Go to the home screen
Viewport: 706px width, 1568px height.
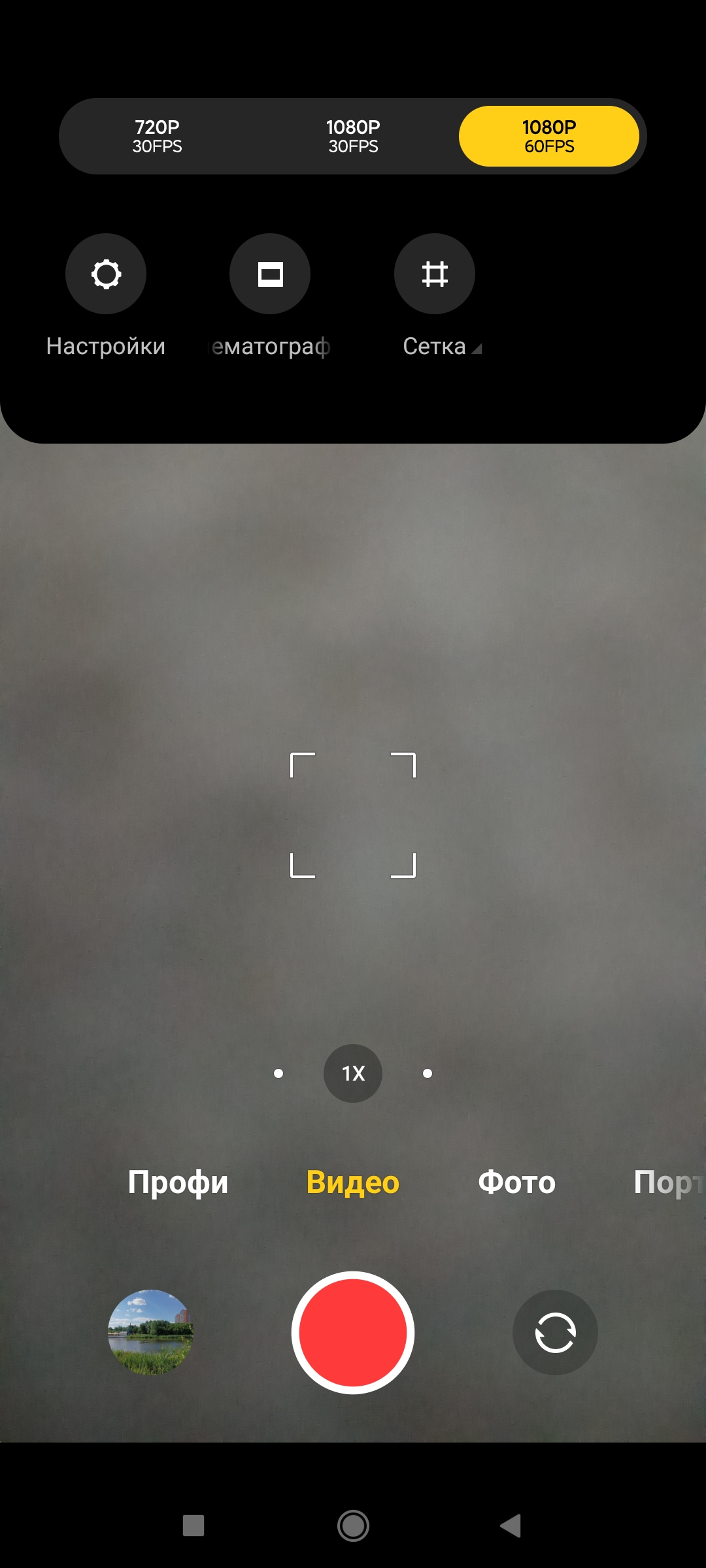353,1526
